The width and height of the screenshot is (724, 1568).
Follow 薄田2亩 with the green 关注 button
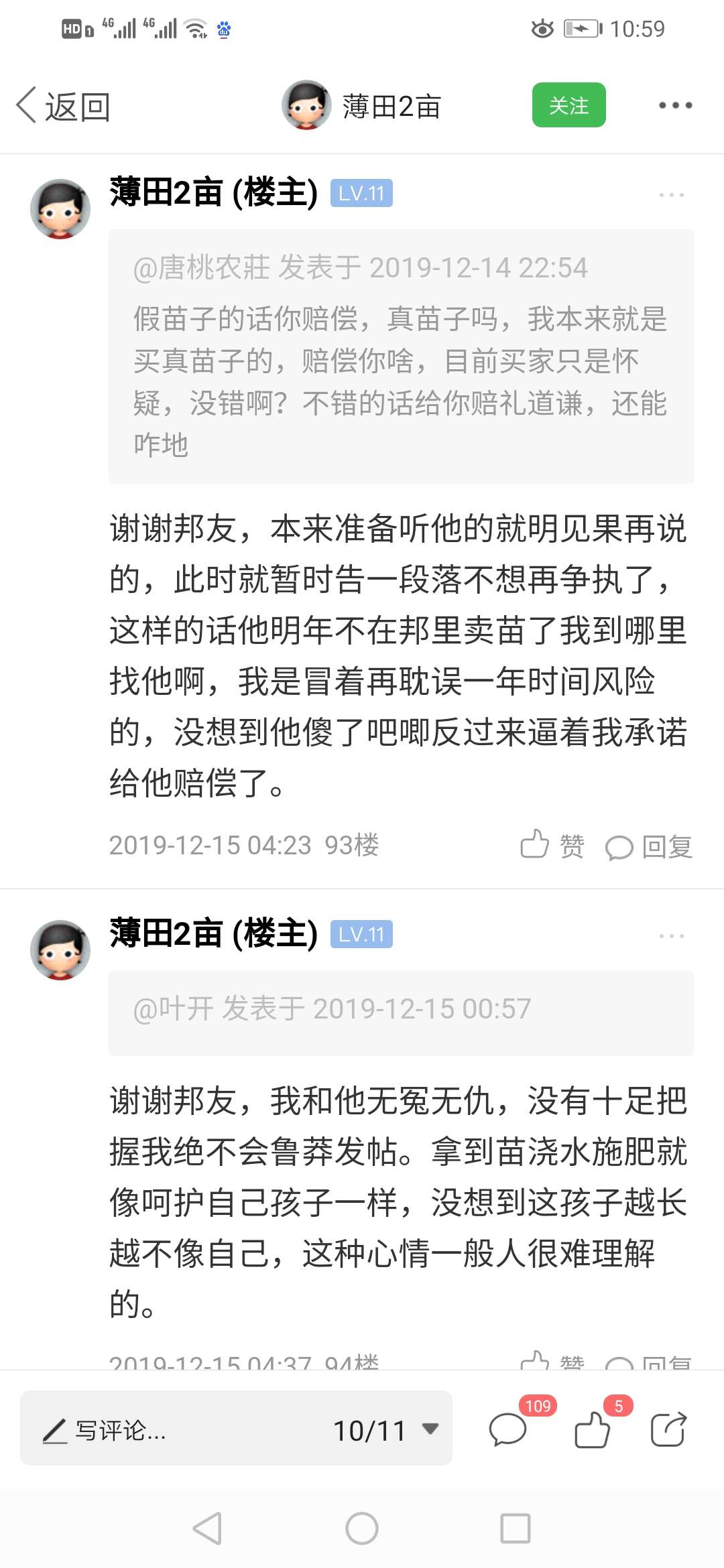pos(568,105)
